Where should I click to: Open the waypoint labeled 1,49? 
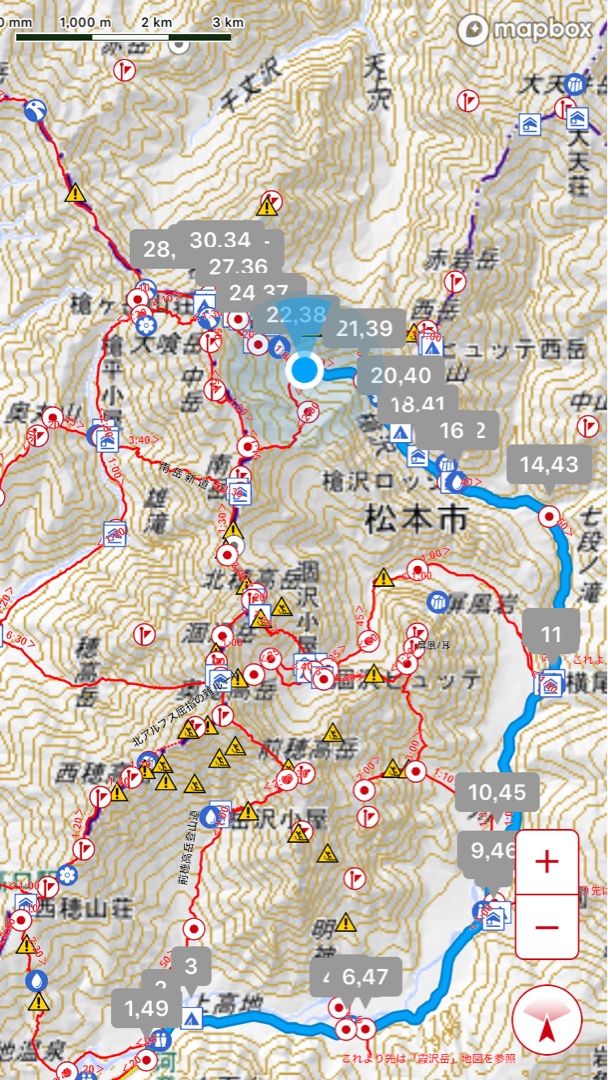pos(147,1007)
